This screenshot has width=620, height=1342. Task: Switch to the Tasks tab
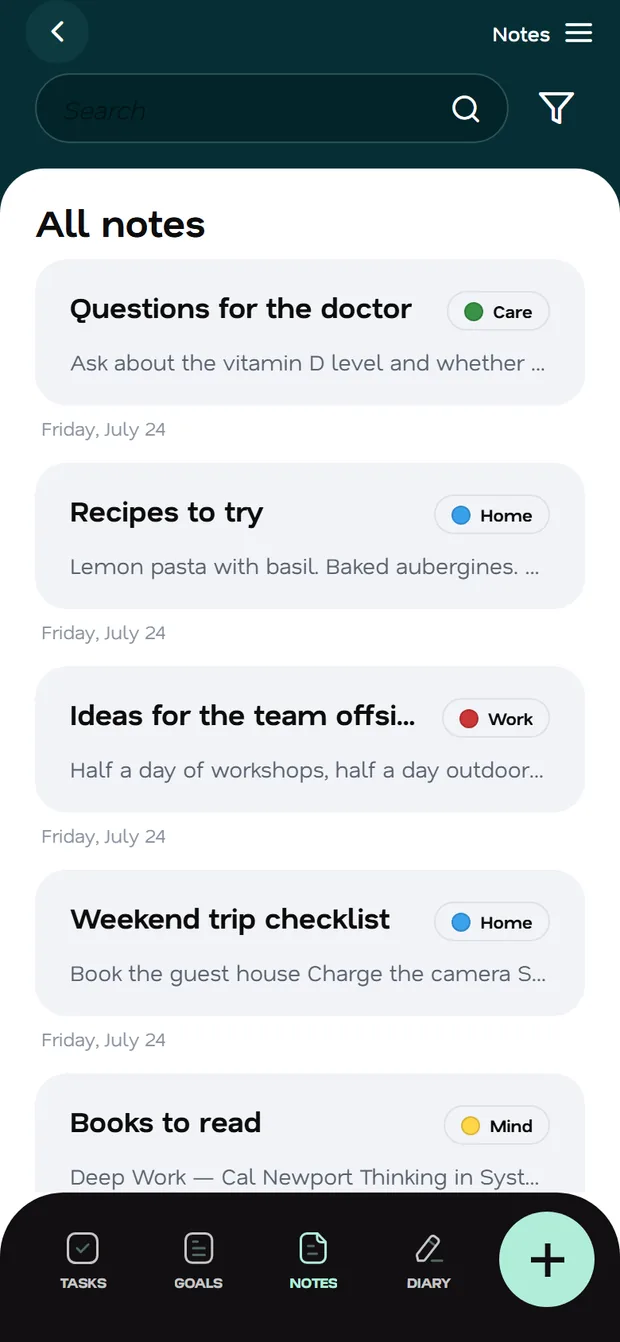(x=83, y=1260)
